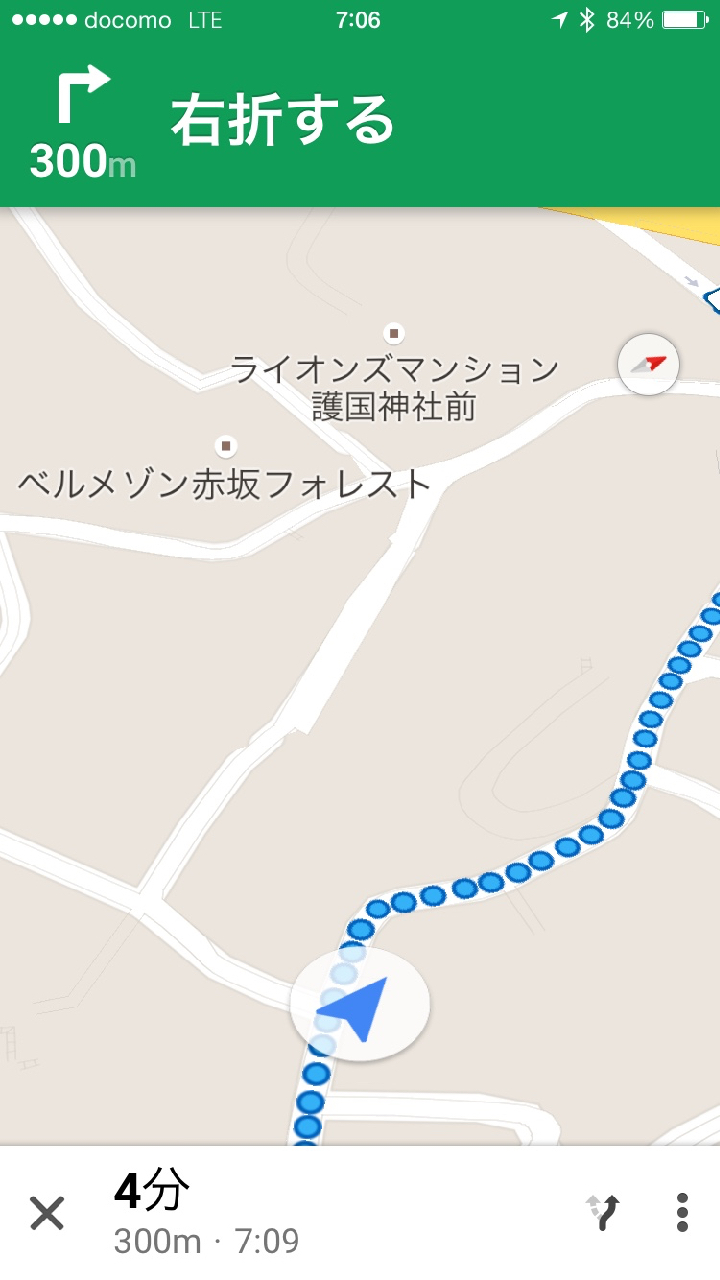The image size is (720, 1280).
Task: Tap the compass to reorient the map
Action: [648, 364]
